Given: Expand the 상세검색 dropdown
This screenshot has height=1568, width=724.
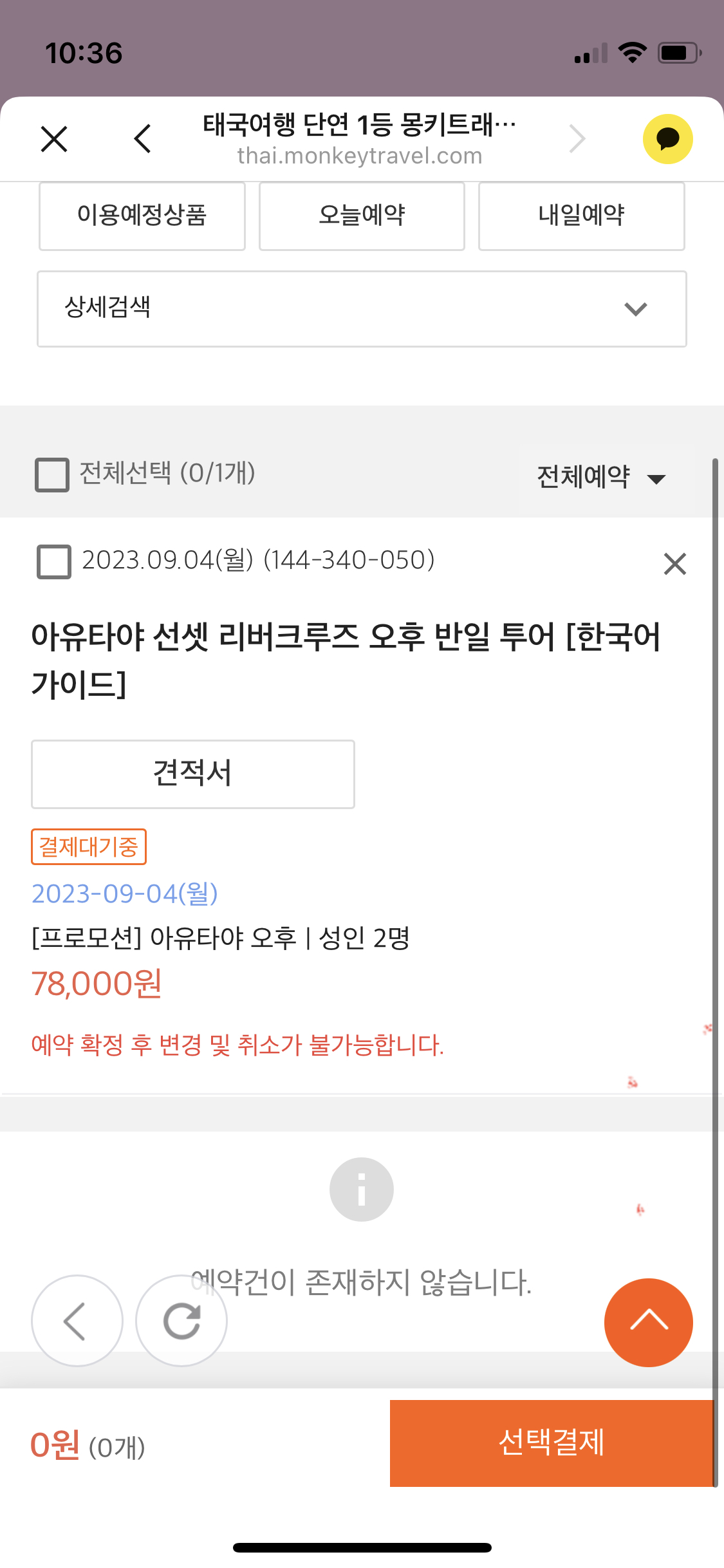Looking at the screenshot, I should (362, 309).
